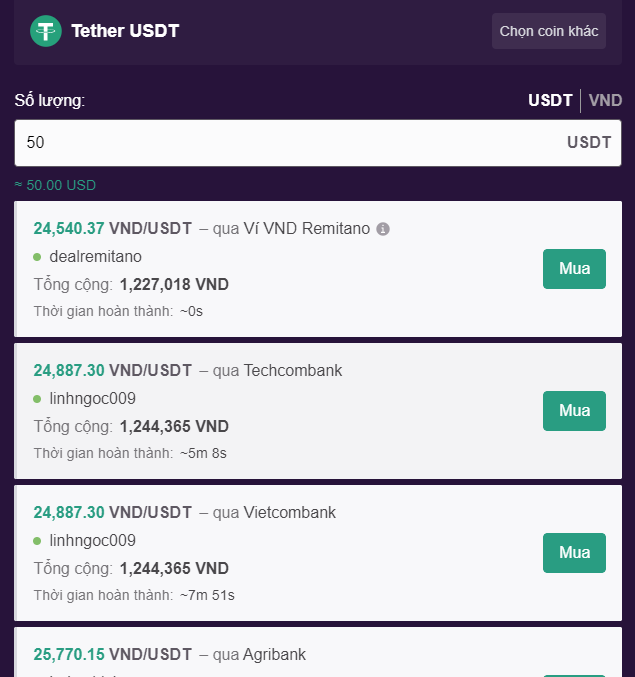Image resolution: width=635 pixels, height=677 pixels.
Task: Tap the Chọn coin khác button
Action: tap(548, 31)
